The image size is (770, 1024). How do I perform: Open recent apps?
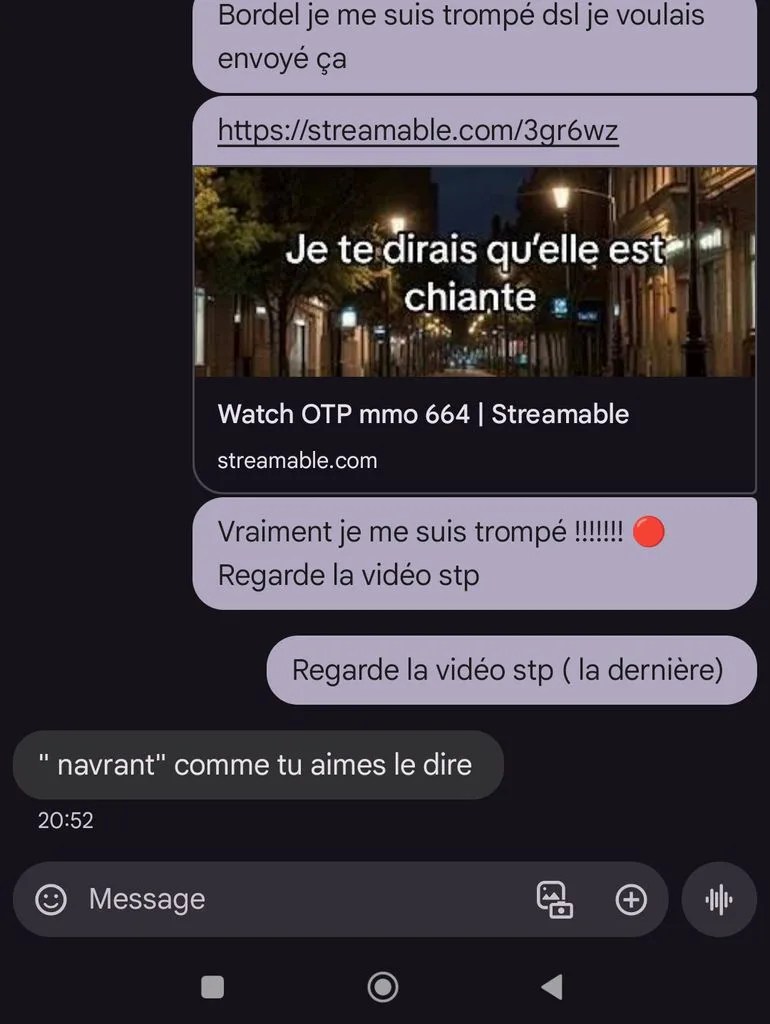(212, 987)
